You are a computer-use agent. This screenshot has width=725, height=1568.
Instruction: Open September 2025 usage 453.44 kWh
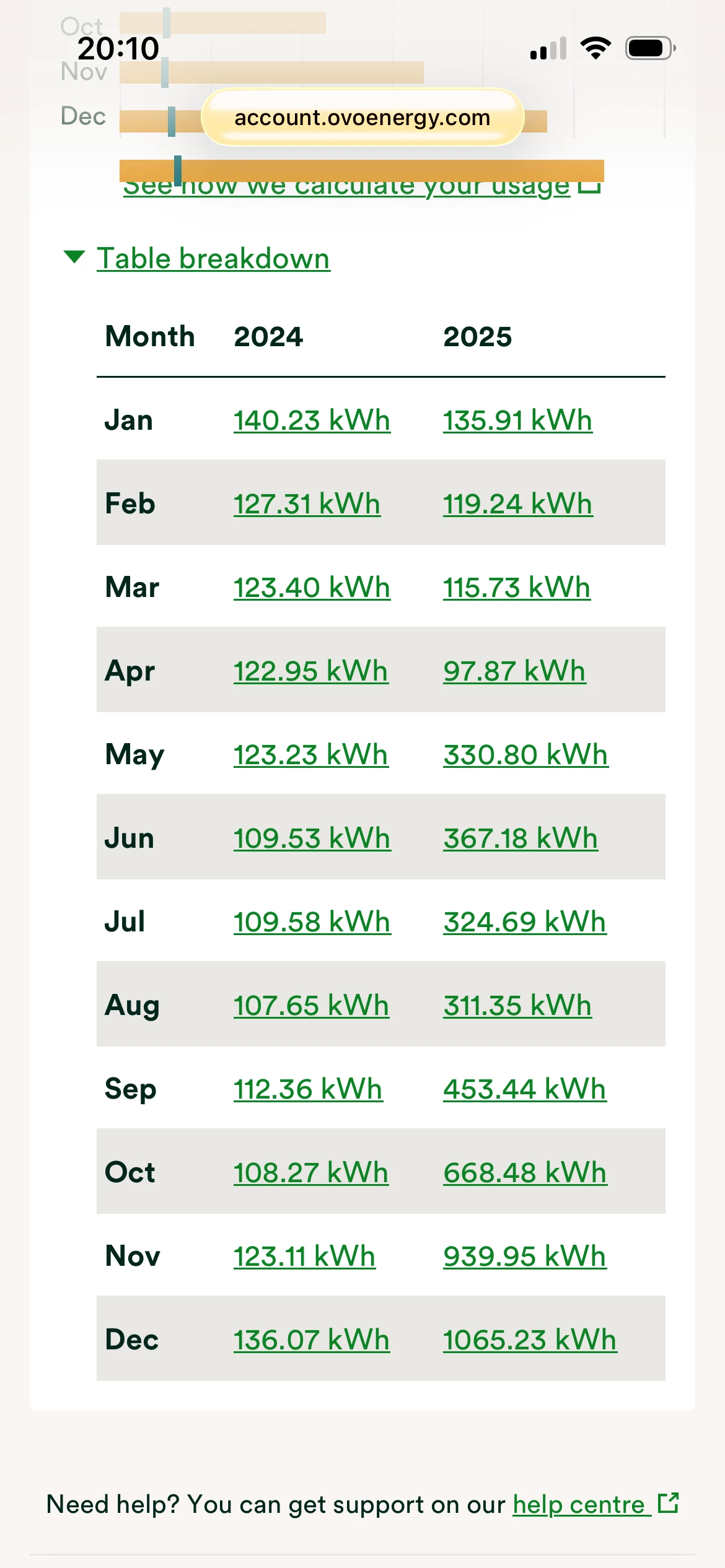[x=524, y=1089]
